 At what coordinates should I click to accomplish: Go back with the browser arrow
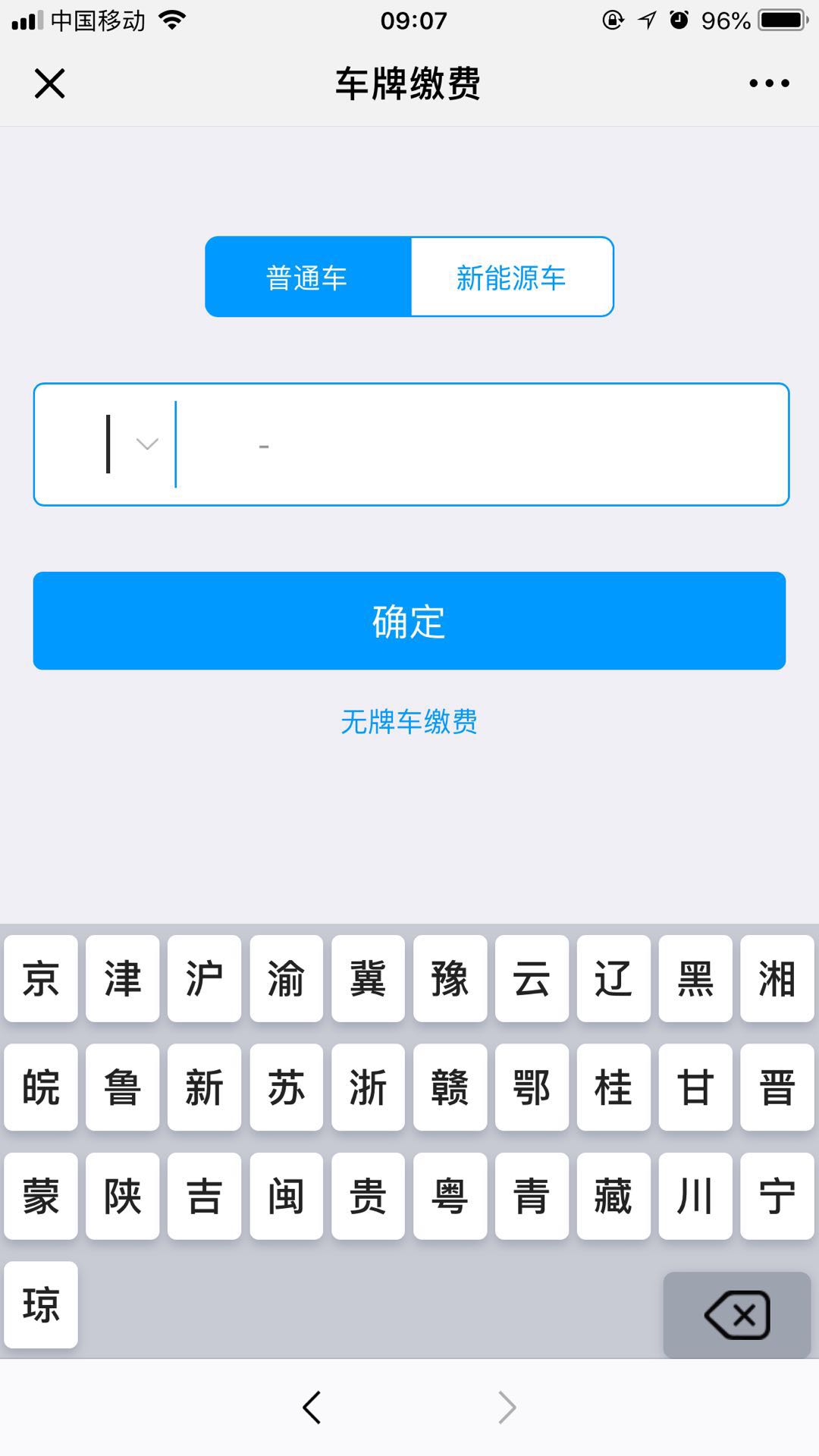312,1407
